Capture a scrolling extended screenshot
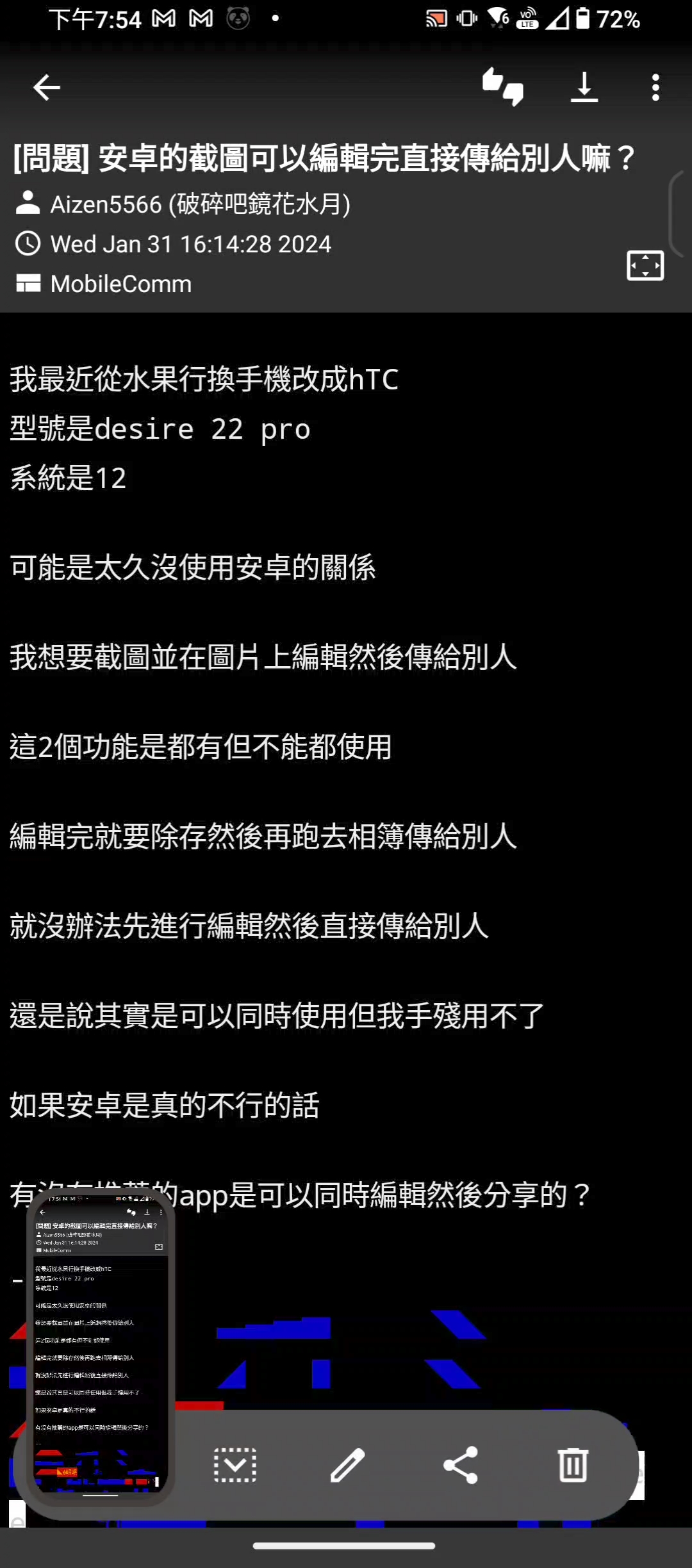 tap(235, 1465)
